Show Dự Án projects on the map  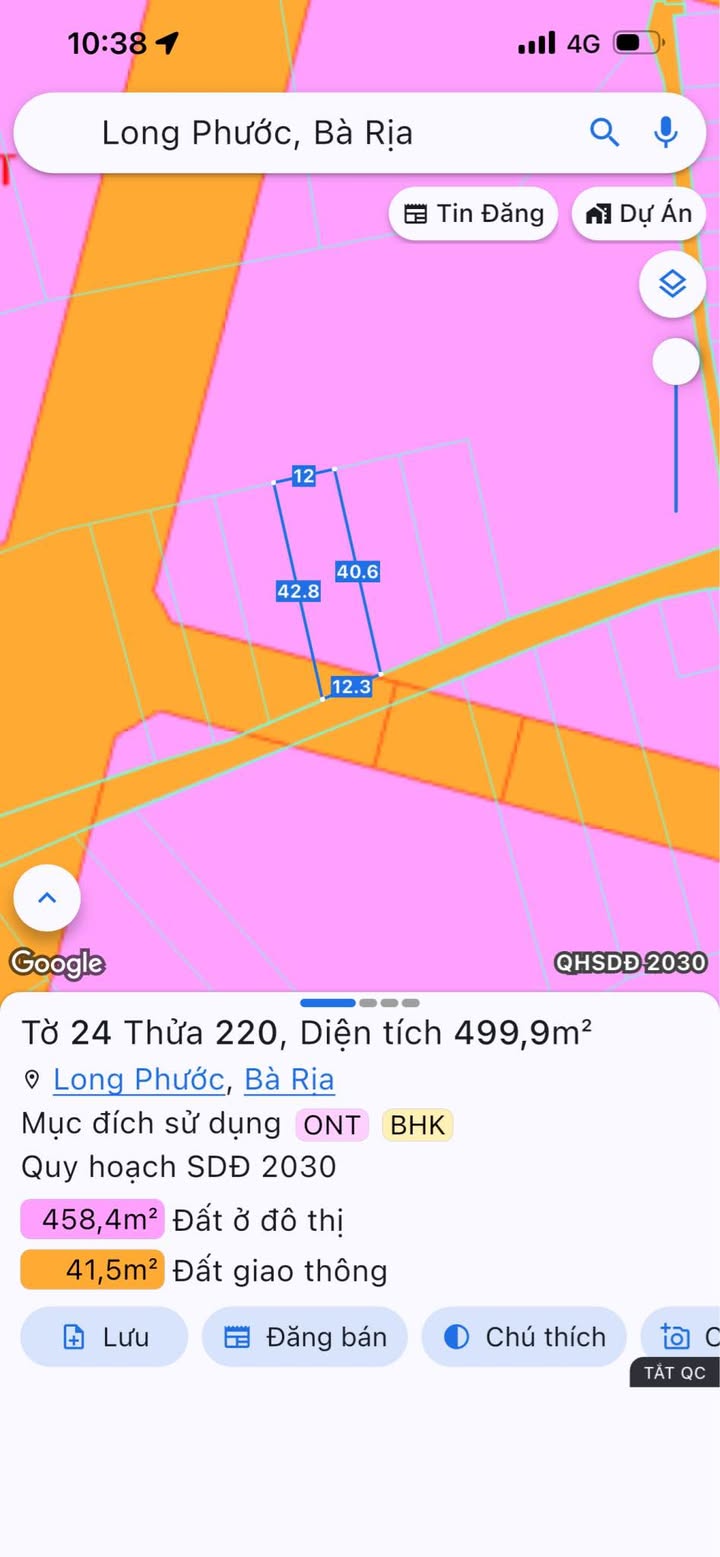click(x=639, y=214)
